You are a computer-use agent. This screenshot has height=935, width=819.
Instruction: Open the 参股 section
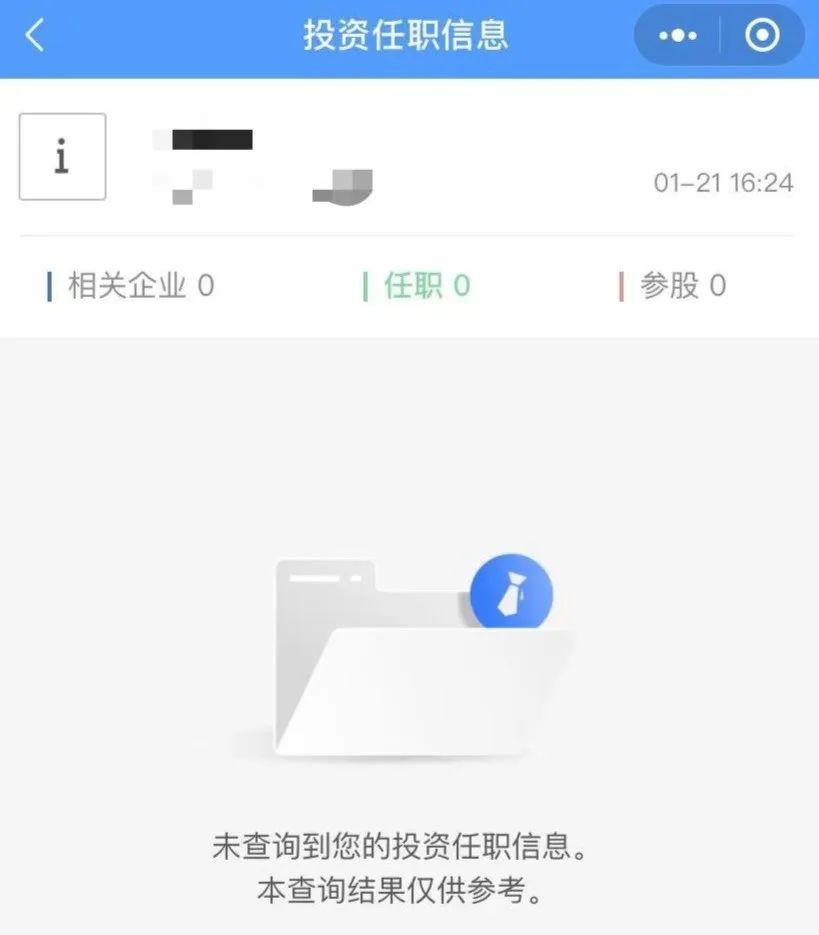[671, 285]
